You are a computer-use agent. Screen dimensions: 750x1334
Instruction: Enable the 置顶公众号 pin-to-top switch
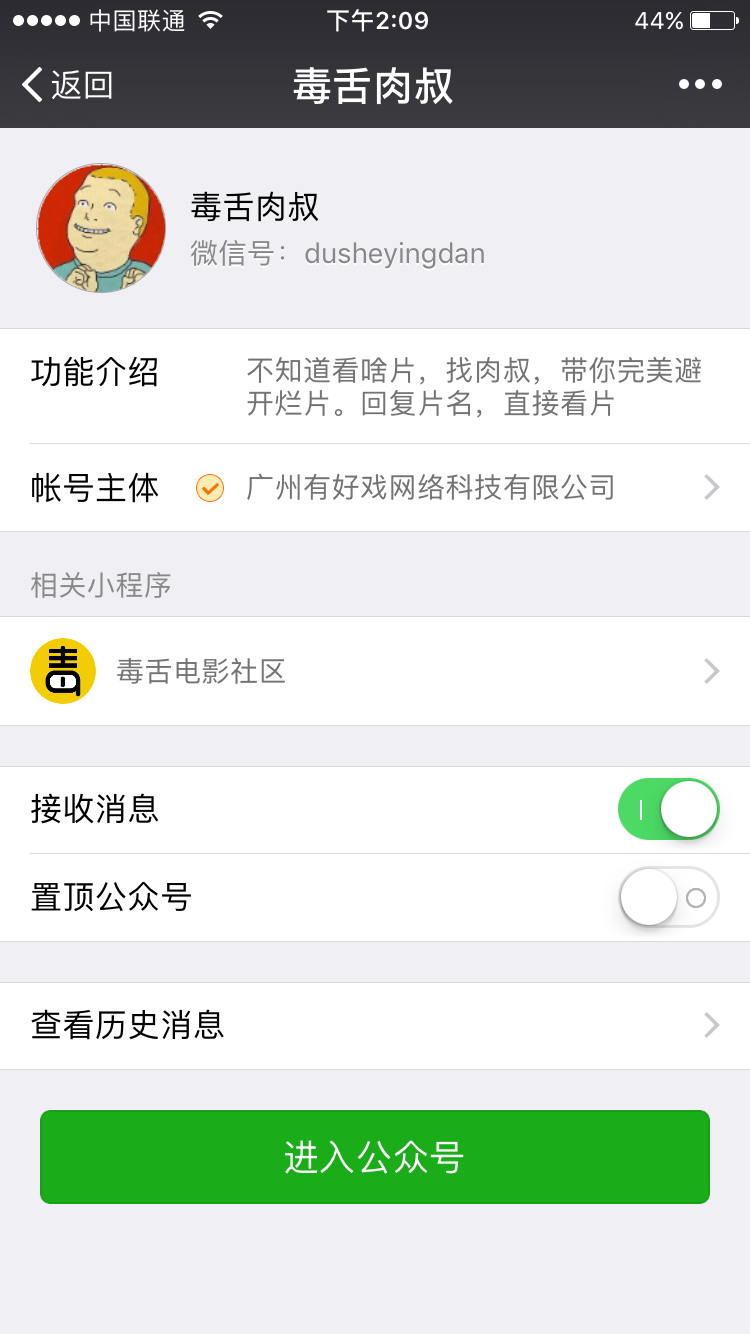(x=668, y=897)
